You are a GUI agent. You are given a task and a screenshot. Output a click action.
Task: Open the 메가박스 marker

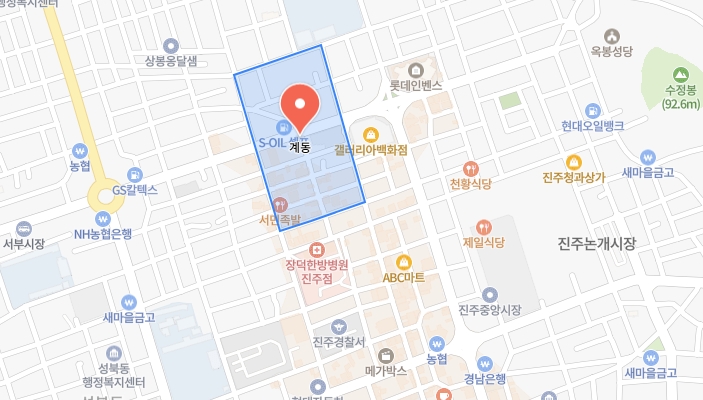click(x=385, y=355)
